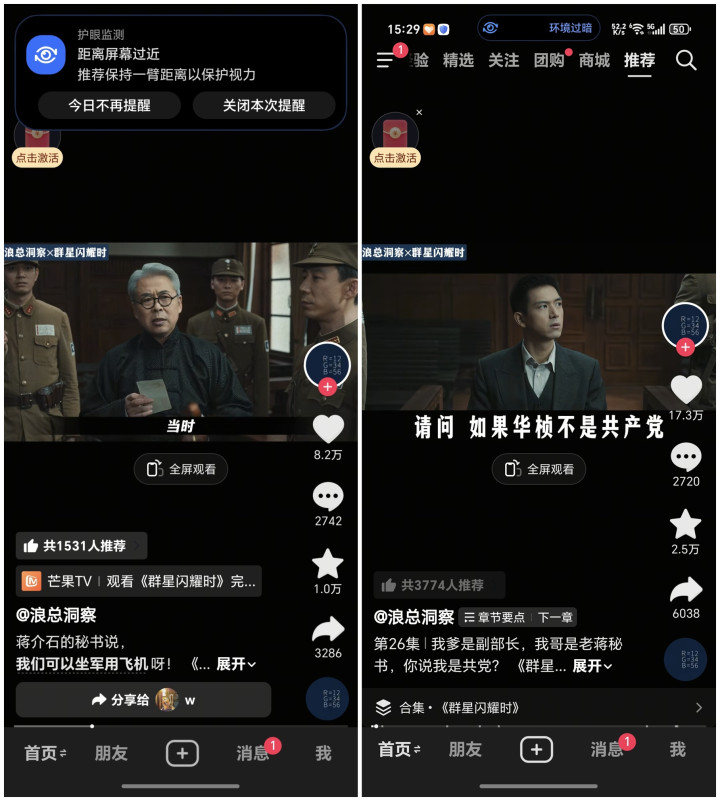Switch to the 关注 tab
This screenshot has width=720, height=801.
tap(503, 60)
